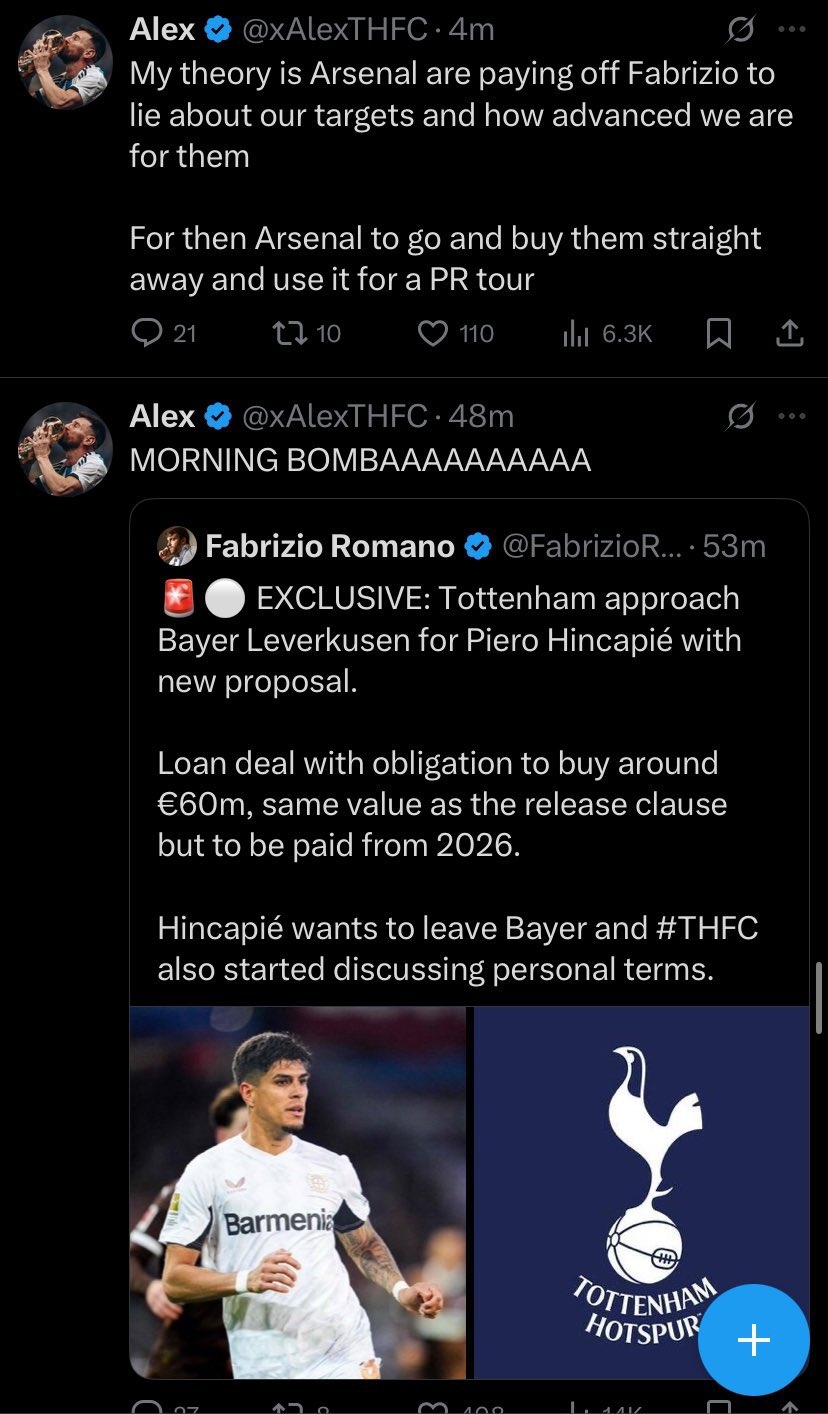The width and height of the screenshot is (828, 1414).
Task: Bookmark the Arsenal theory tweet
Action: pos(718,333)
